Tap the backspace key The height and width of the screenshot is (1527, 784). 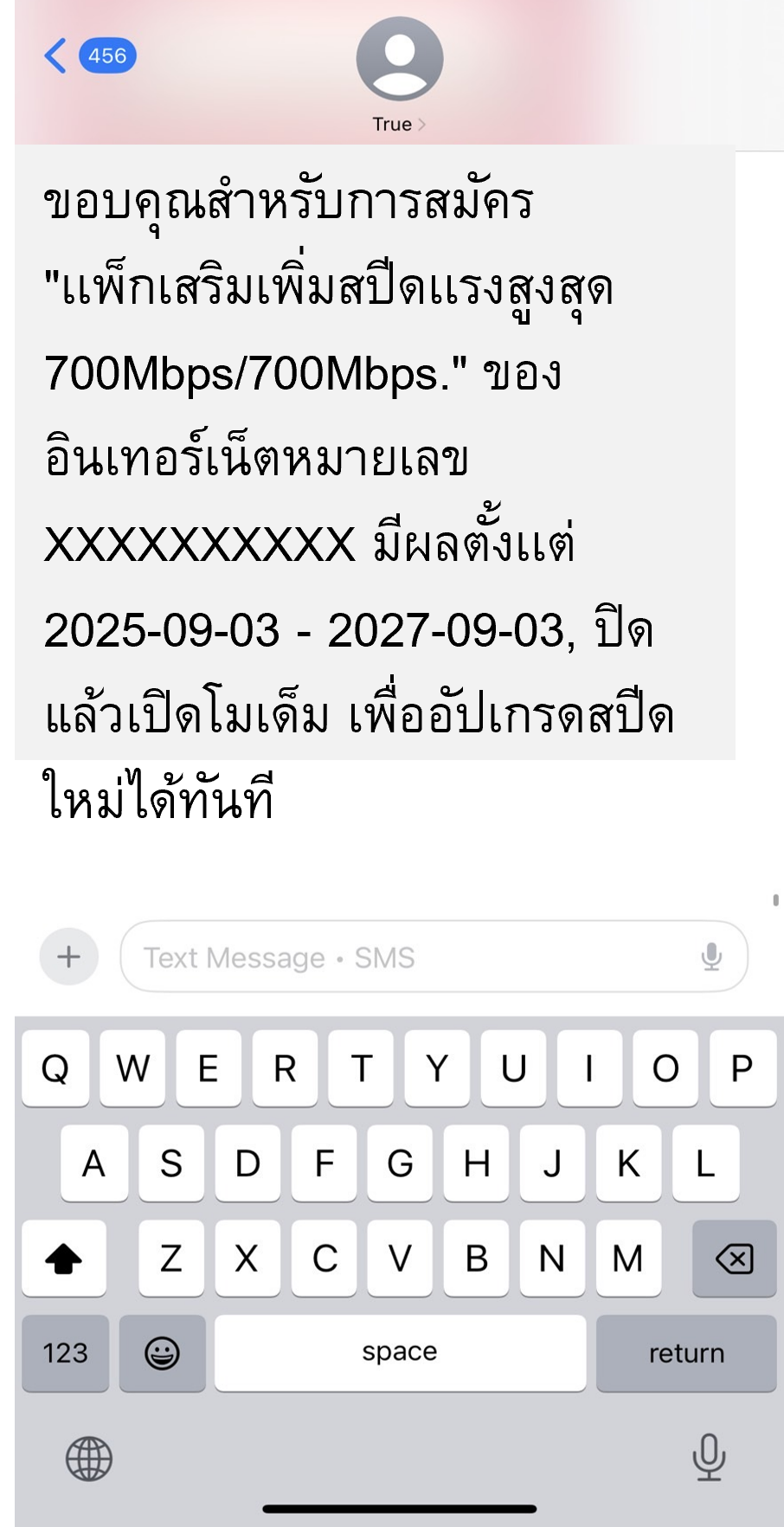734,1259
